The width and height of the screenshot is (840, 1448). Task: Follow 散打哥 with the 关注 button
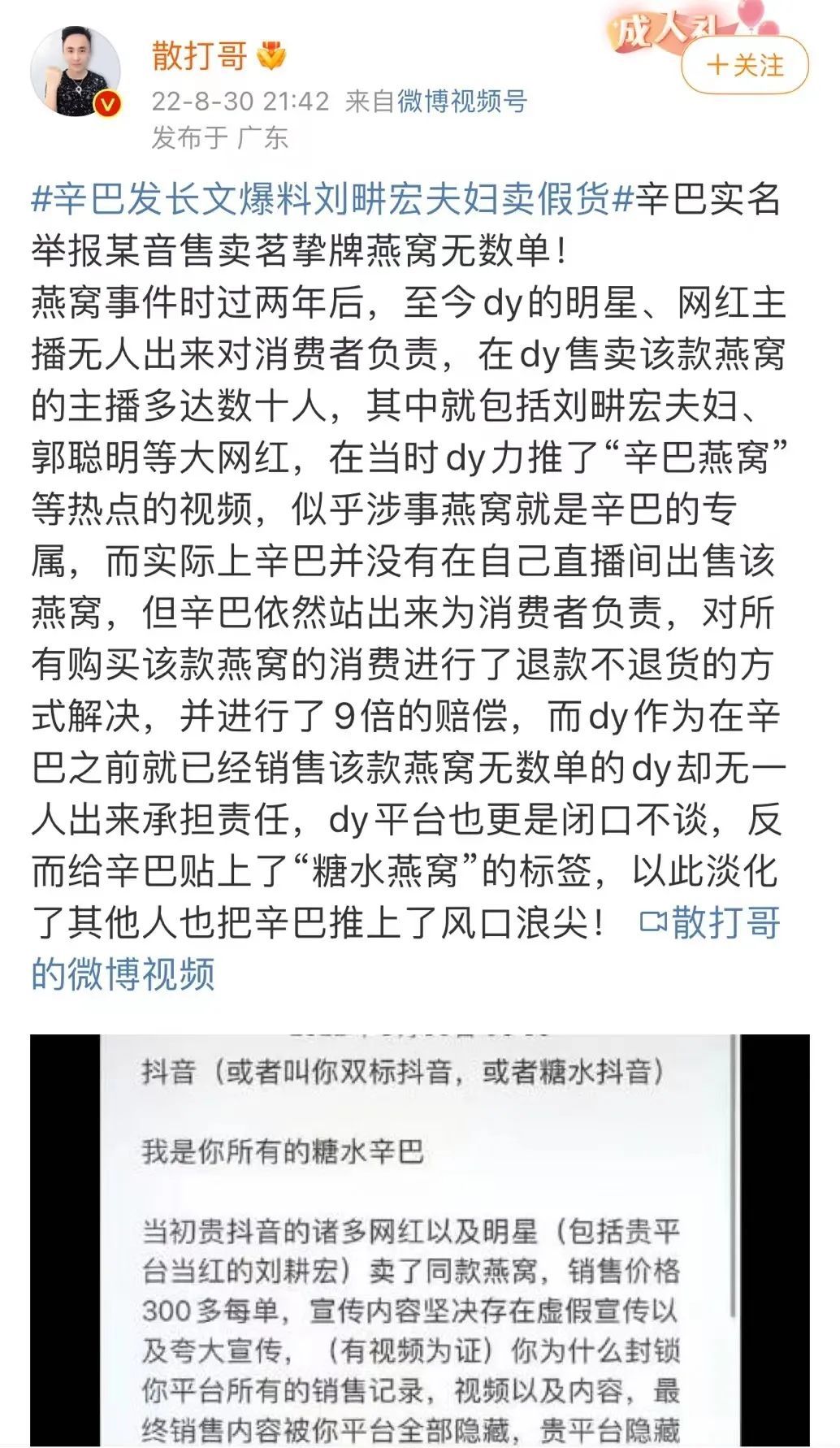point(744,65)
